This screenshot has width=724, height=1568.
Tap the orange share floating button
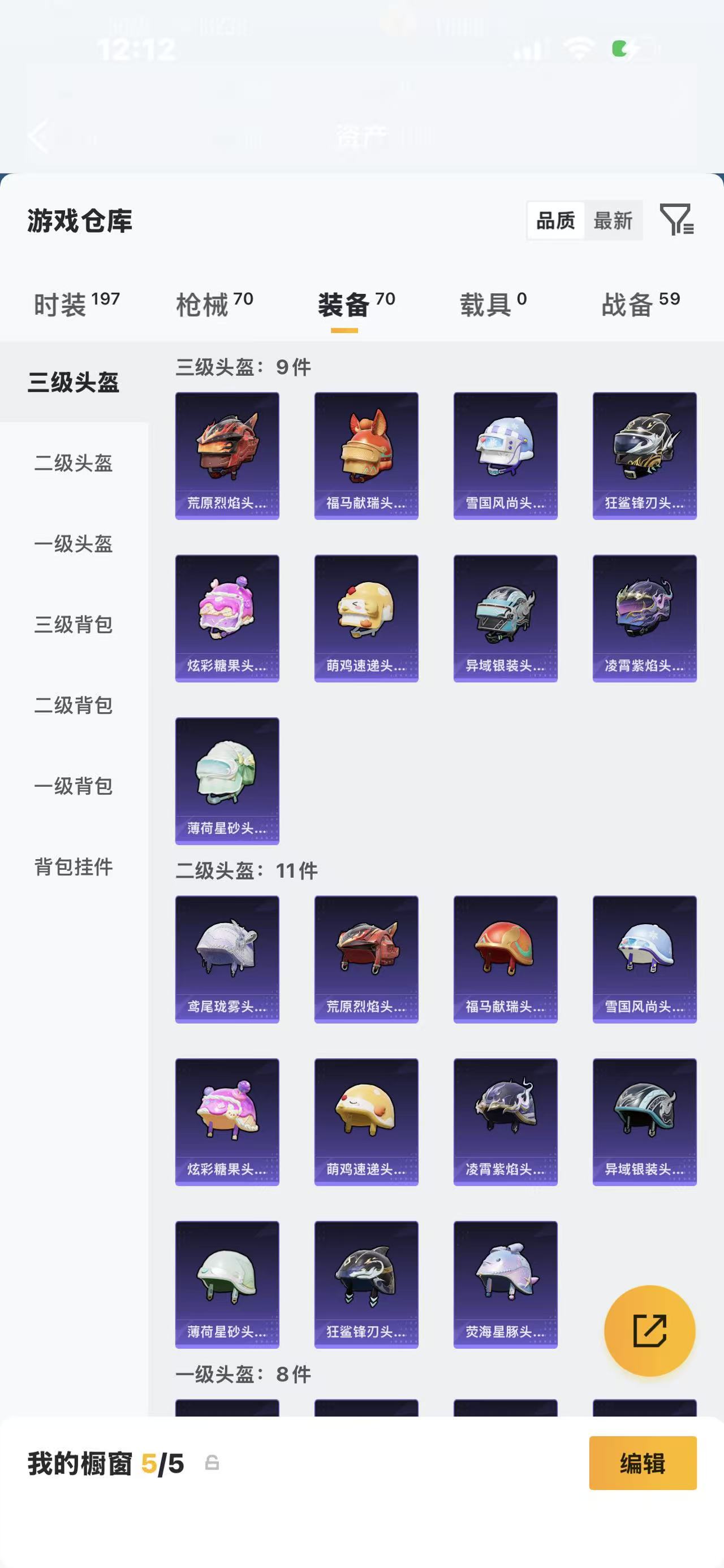[x=649, y=1331]
